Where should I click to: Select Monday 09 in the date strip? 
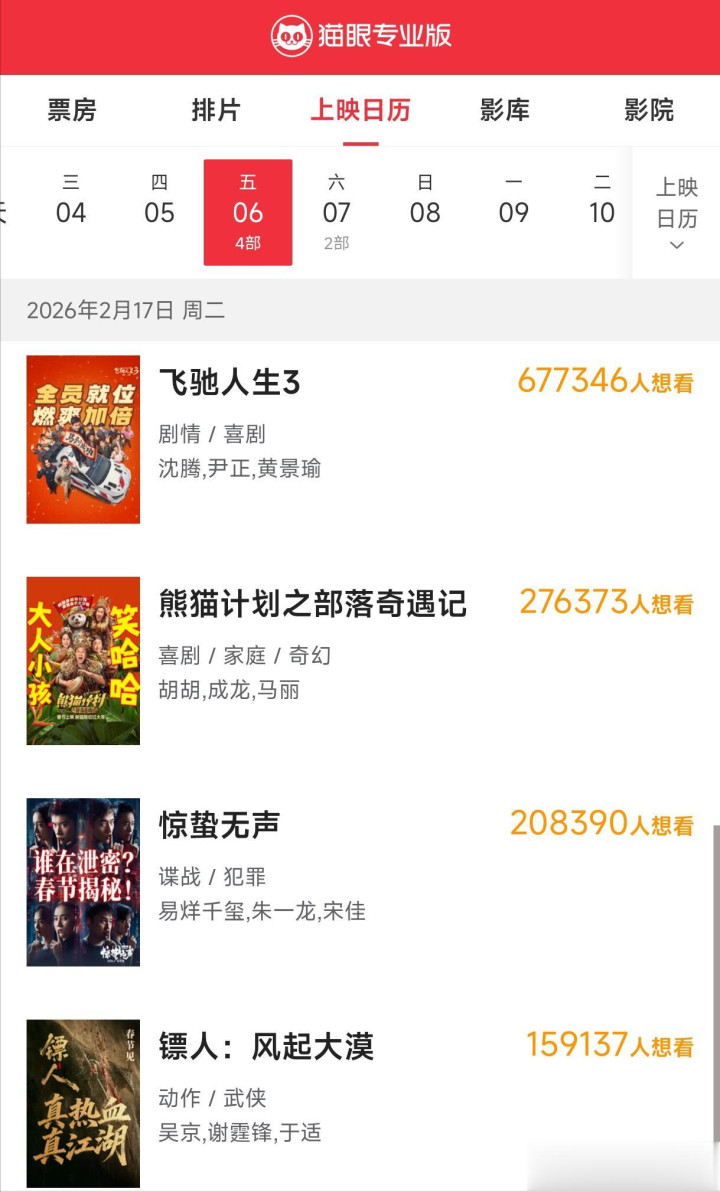[x=513, y=200]
